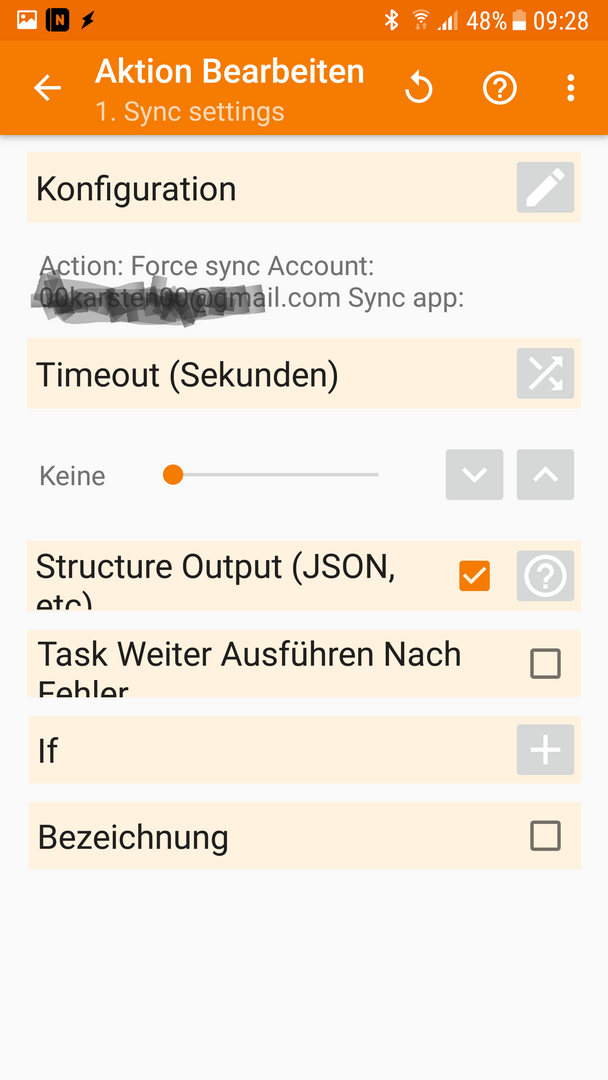Open the three-dot overflow menu
Viewport: 608px width, 1080px height.
570,88
